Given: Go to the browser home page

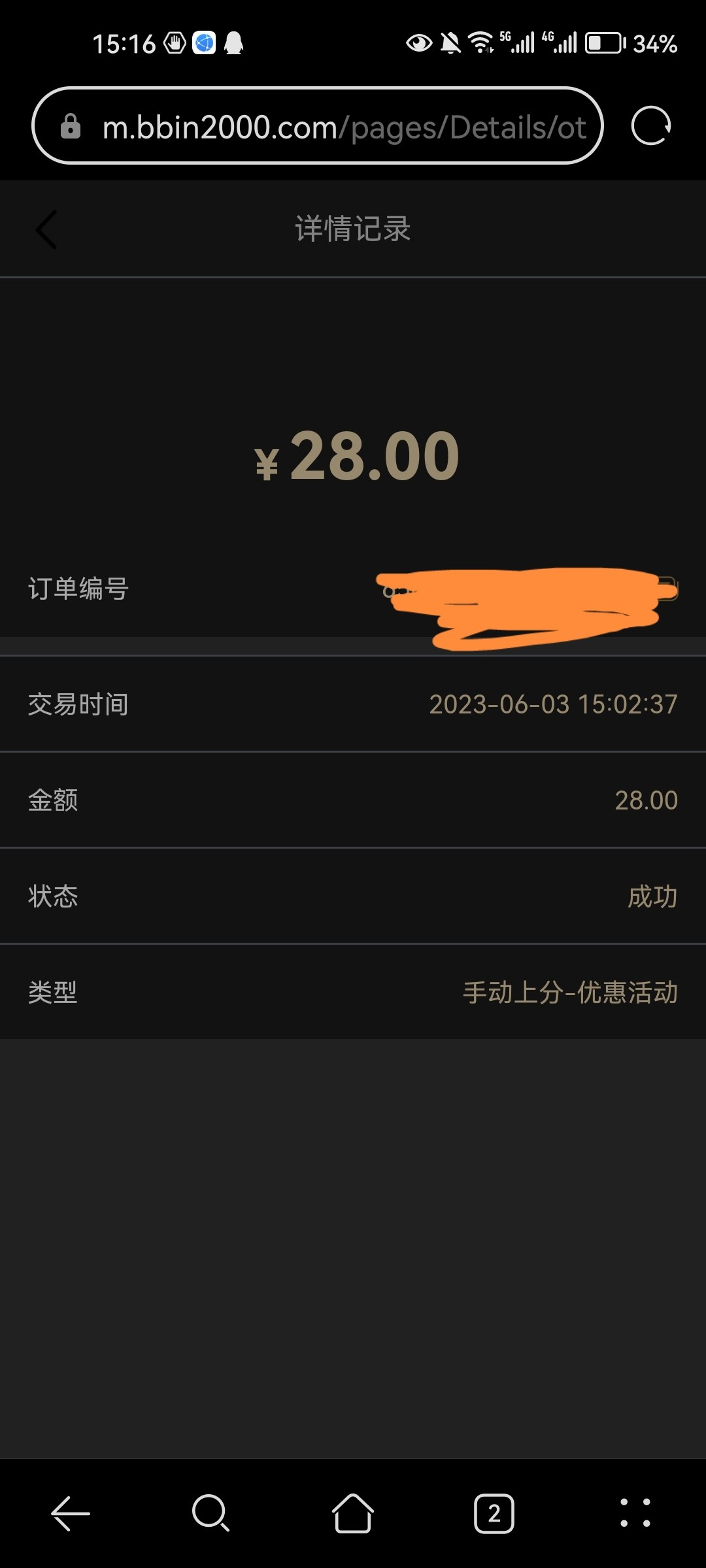Looking at the screenshot, I should (352, 1513).
